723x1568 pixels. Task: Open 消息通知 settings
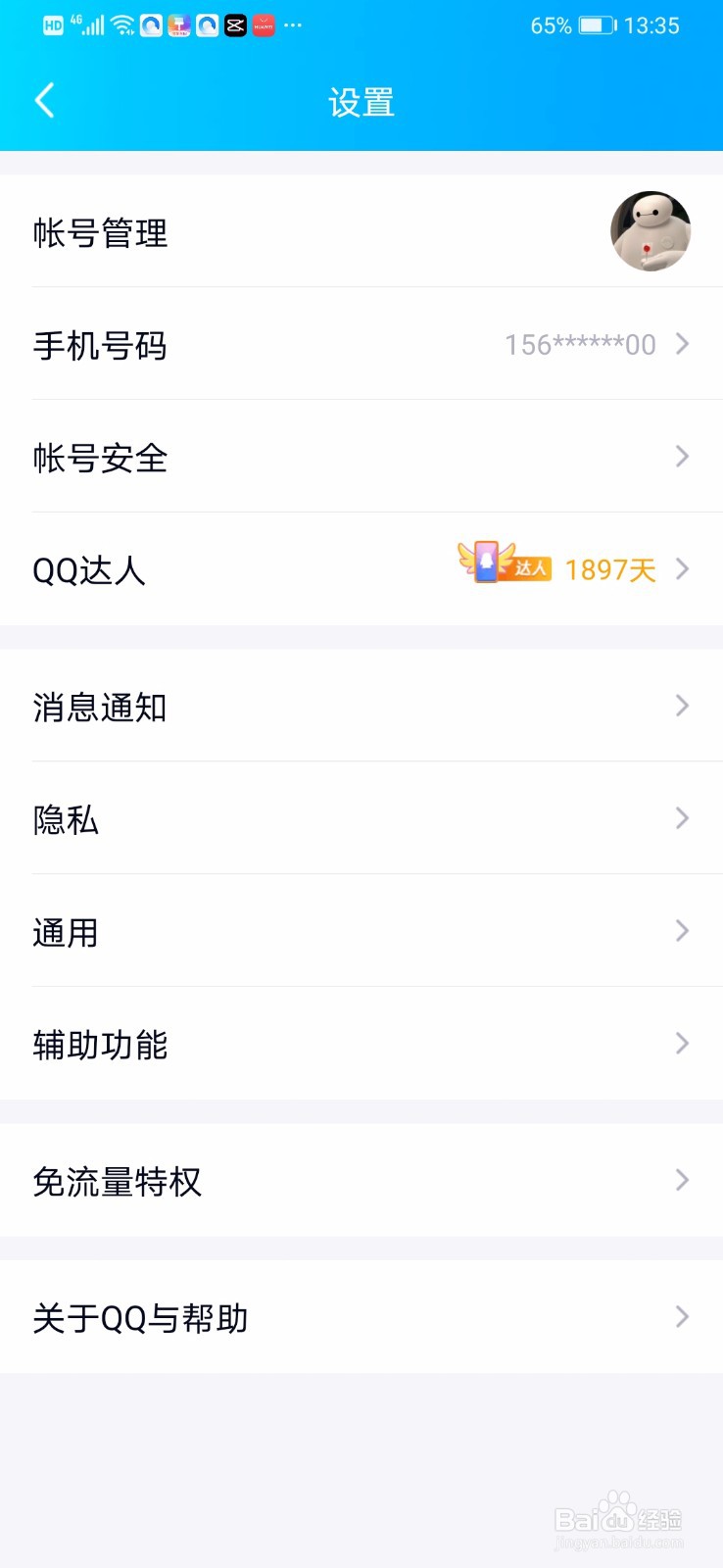click(361, 706)
